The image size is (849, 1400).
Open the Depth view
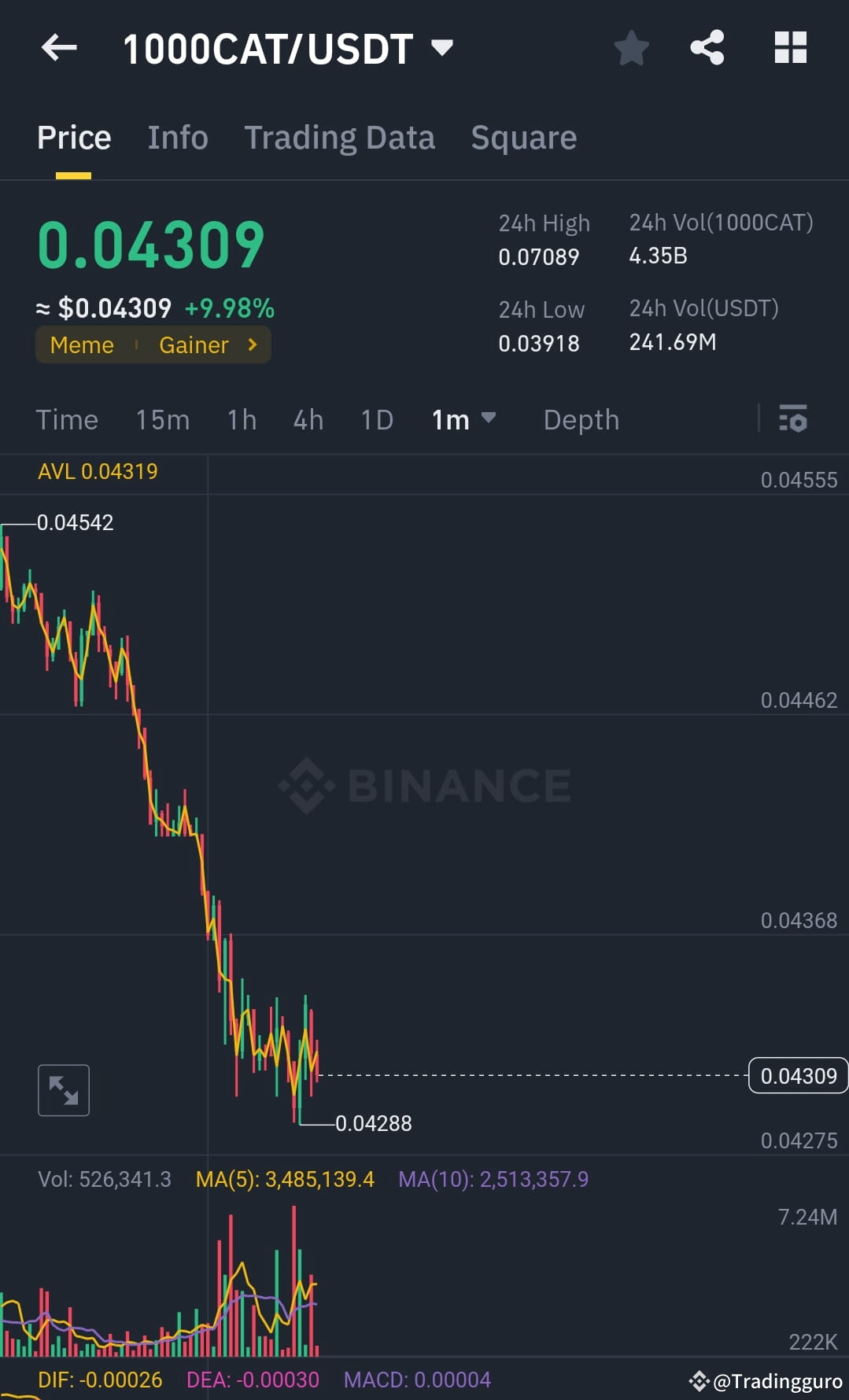click(x=581, y=419)
